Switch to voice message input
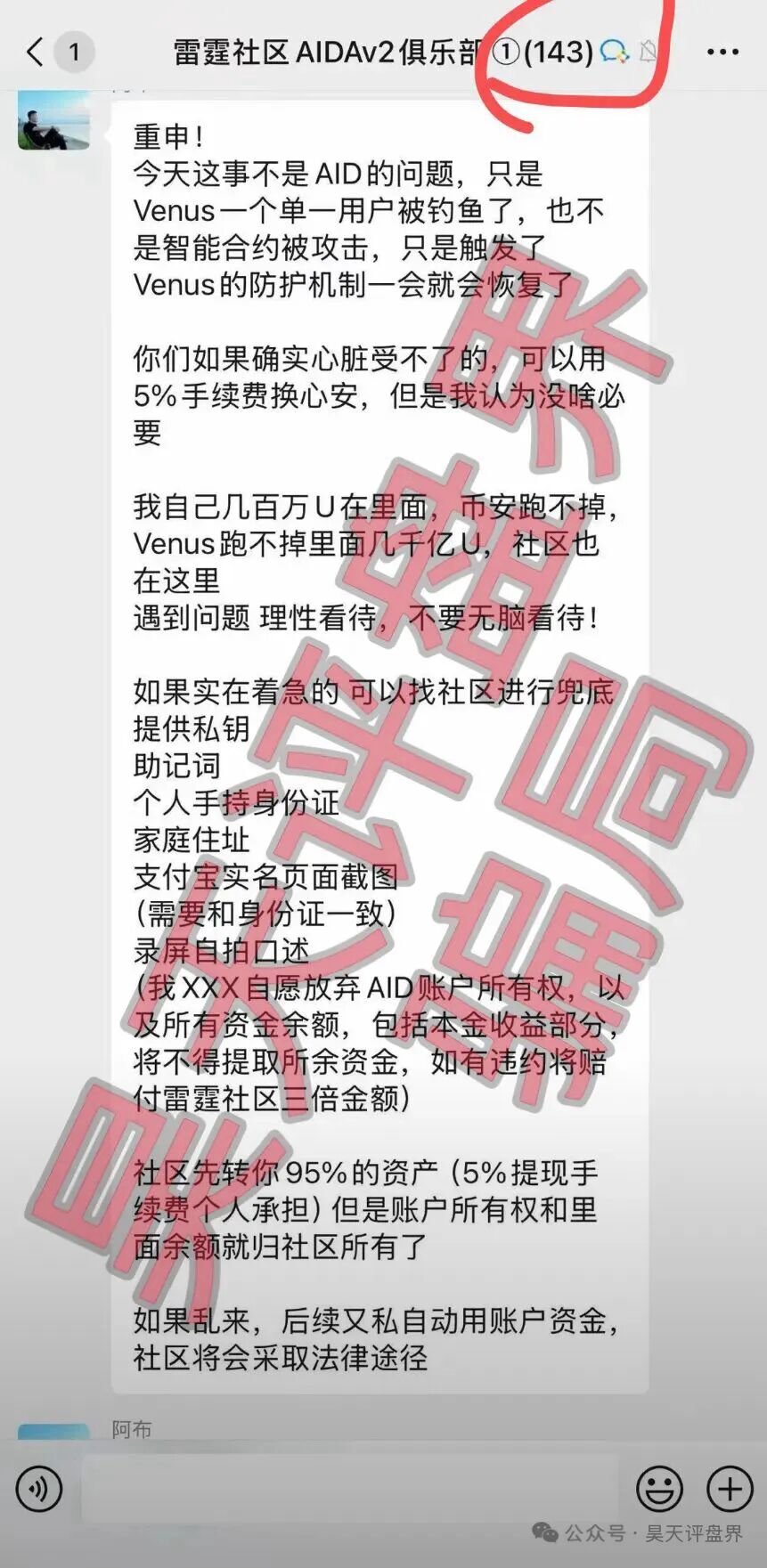The width and height of the screenshot is (767, 1568). tap(39, 1488)
